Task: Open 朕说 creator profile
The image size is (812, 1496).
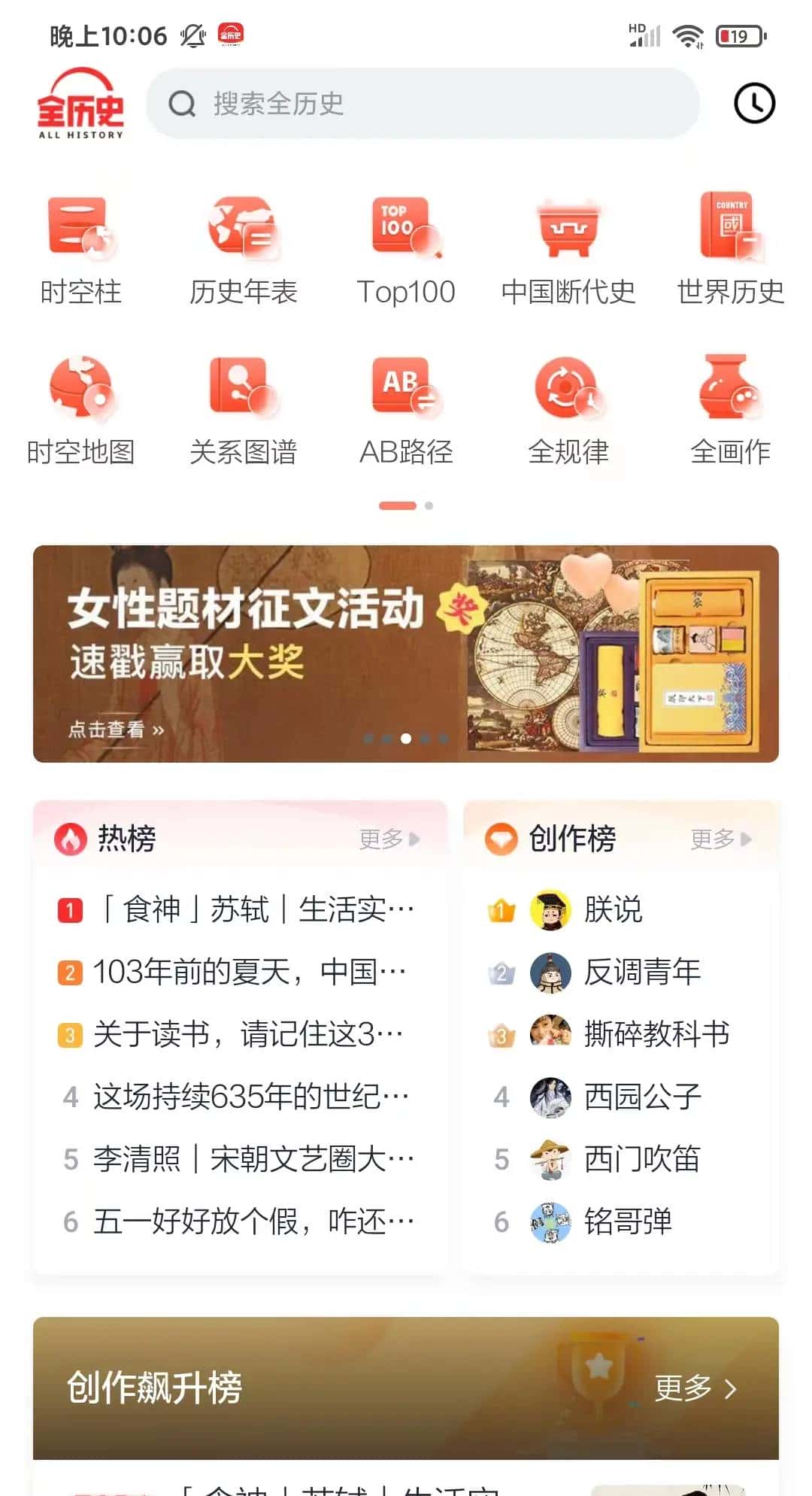Action: pos(611,910)
